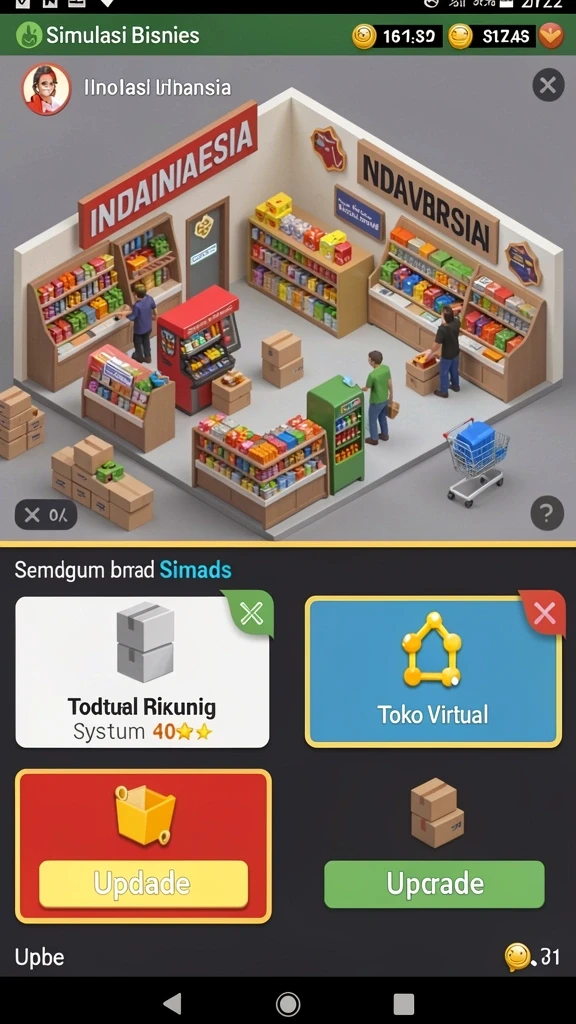Screen dimensions: 576x1024
Task: Go to the home screen
Action: click(x=288, y=1003)
